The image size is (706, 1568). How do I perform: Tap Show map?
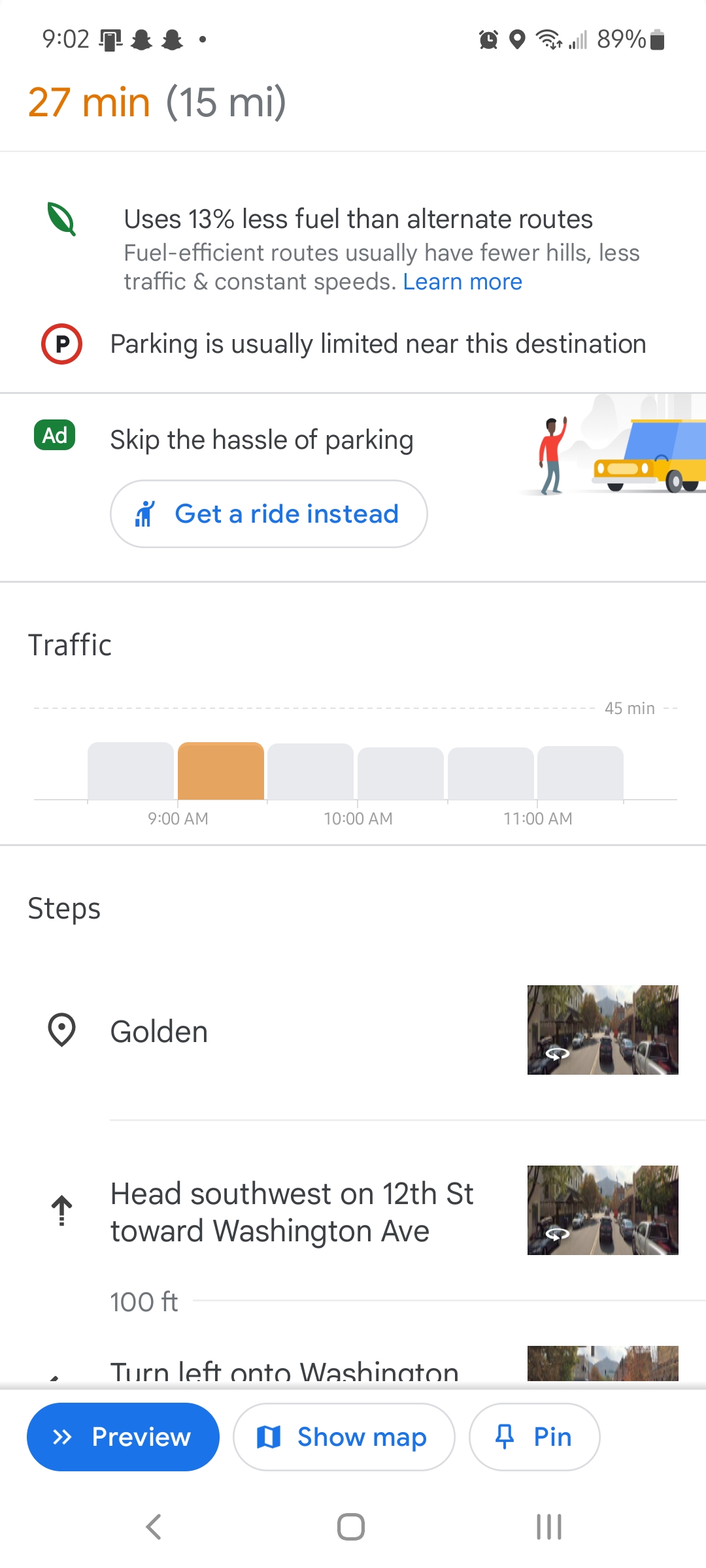coord(344,1437)
